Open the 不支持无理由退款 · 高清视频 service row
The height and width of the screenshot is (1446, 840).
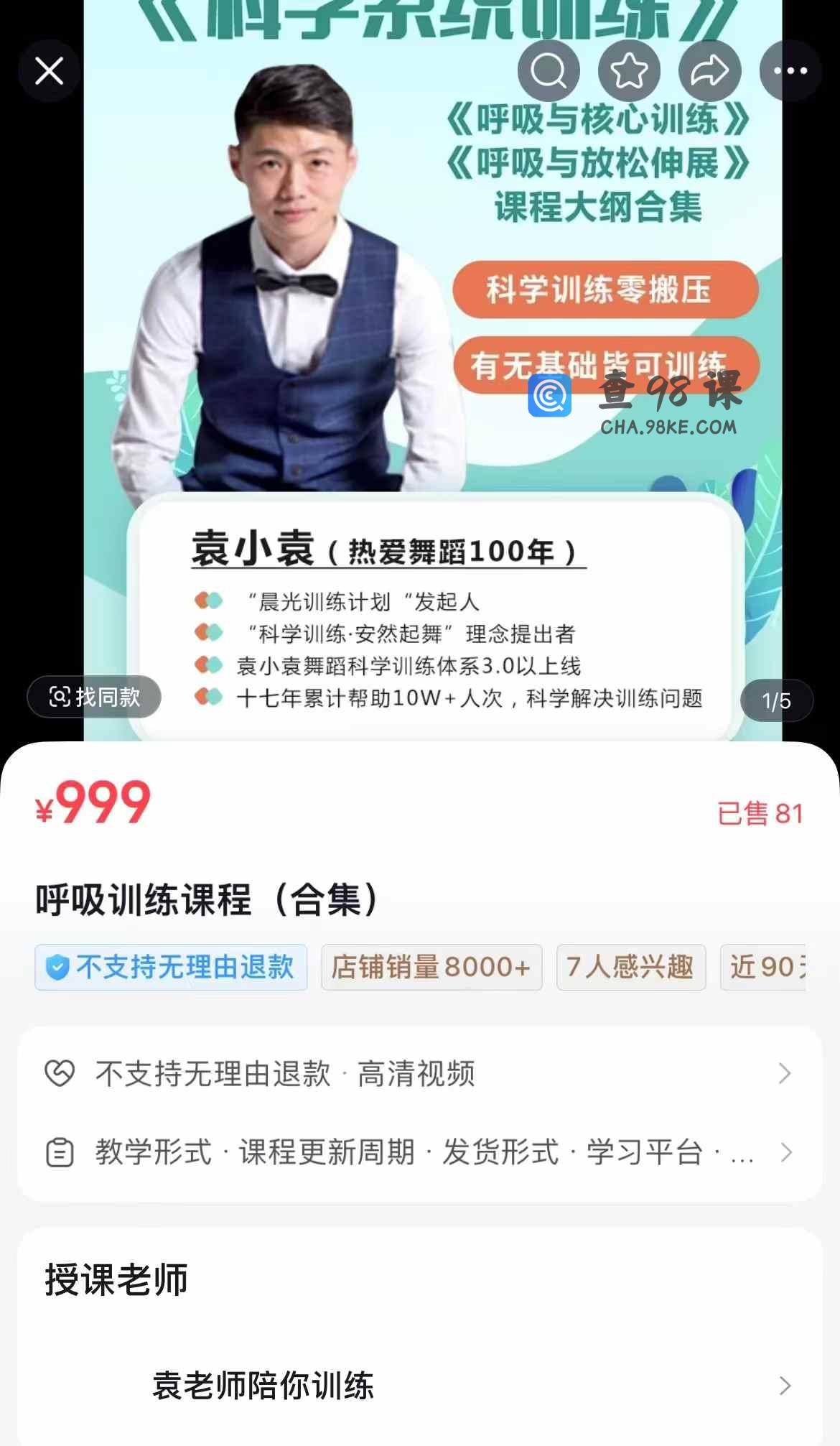click(x=419, y=1074)
